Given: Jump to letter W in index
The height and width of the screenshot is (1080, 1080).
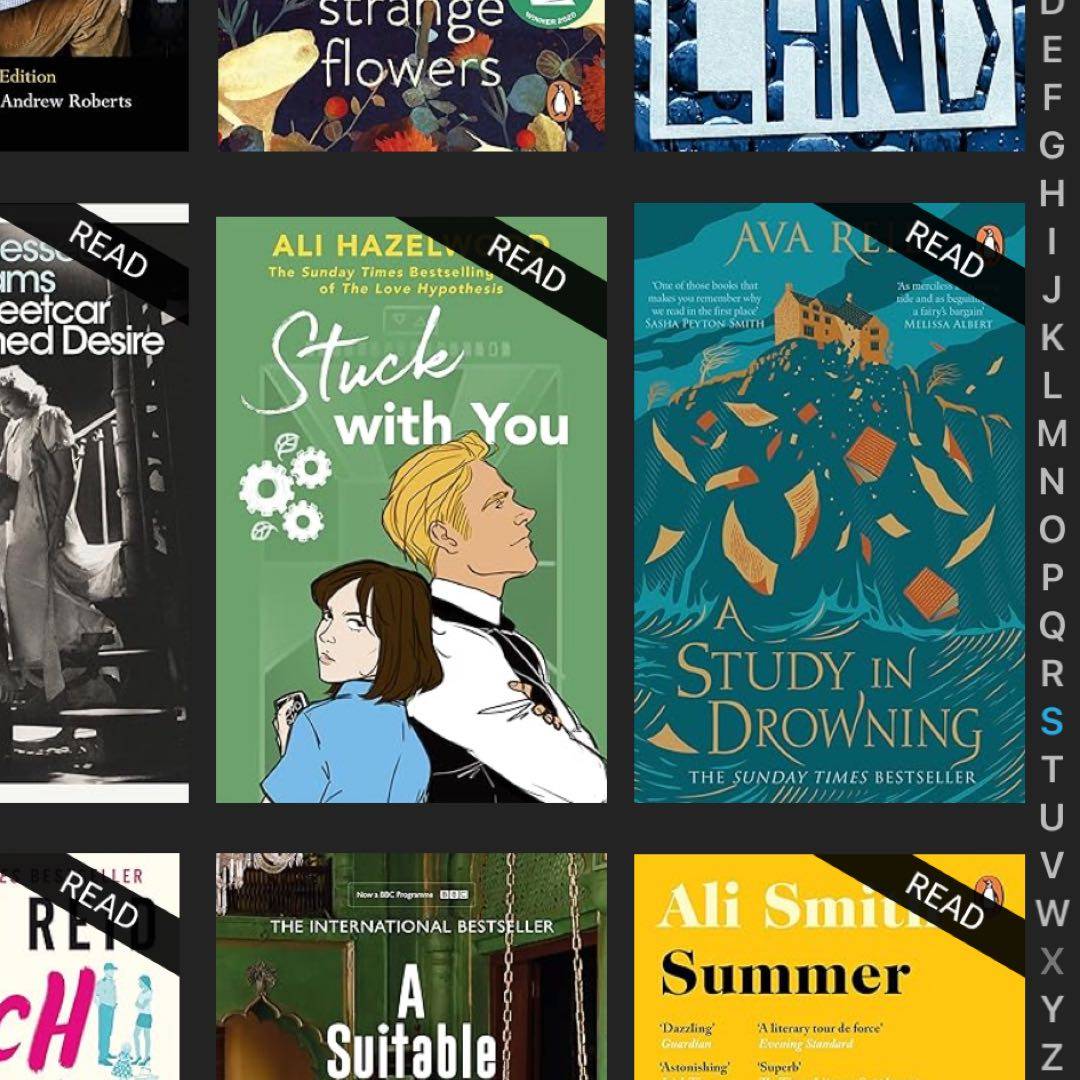Looking at the screenshot, I should coord(1051,913).
